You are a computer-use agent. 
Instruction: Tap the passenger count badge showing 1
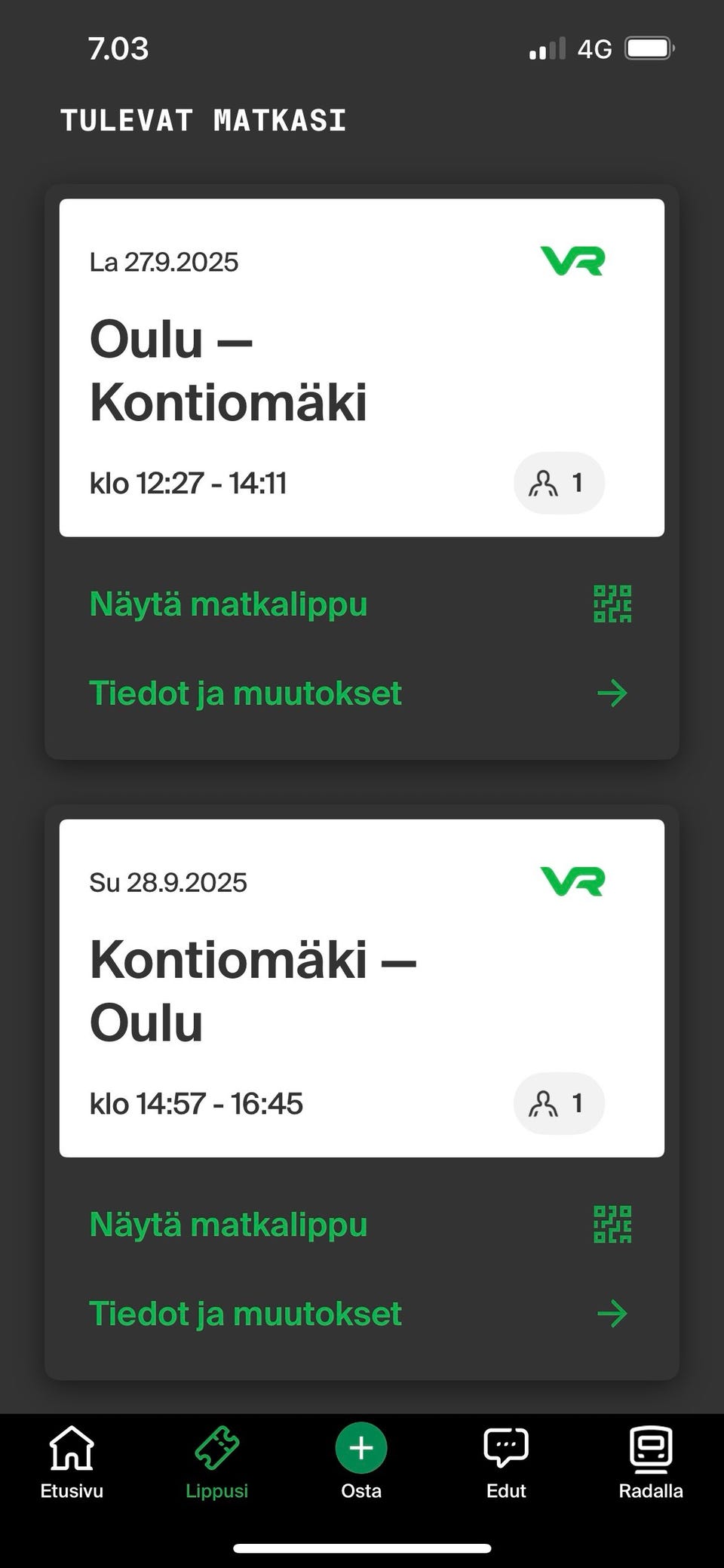pyautogui.click(x=559, y=483)
